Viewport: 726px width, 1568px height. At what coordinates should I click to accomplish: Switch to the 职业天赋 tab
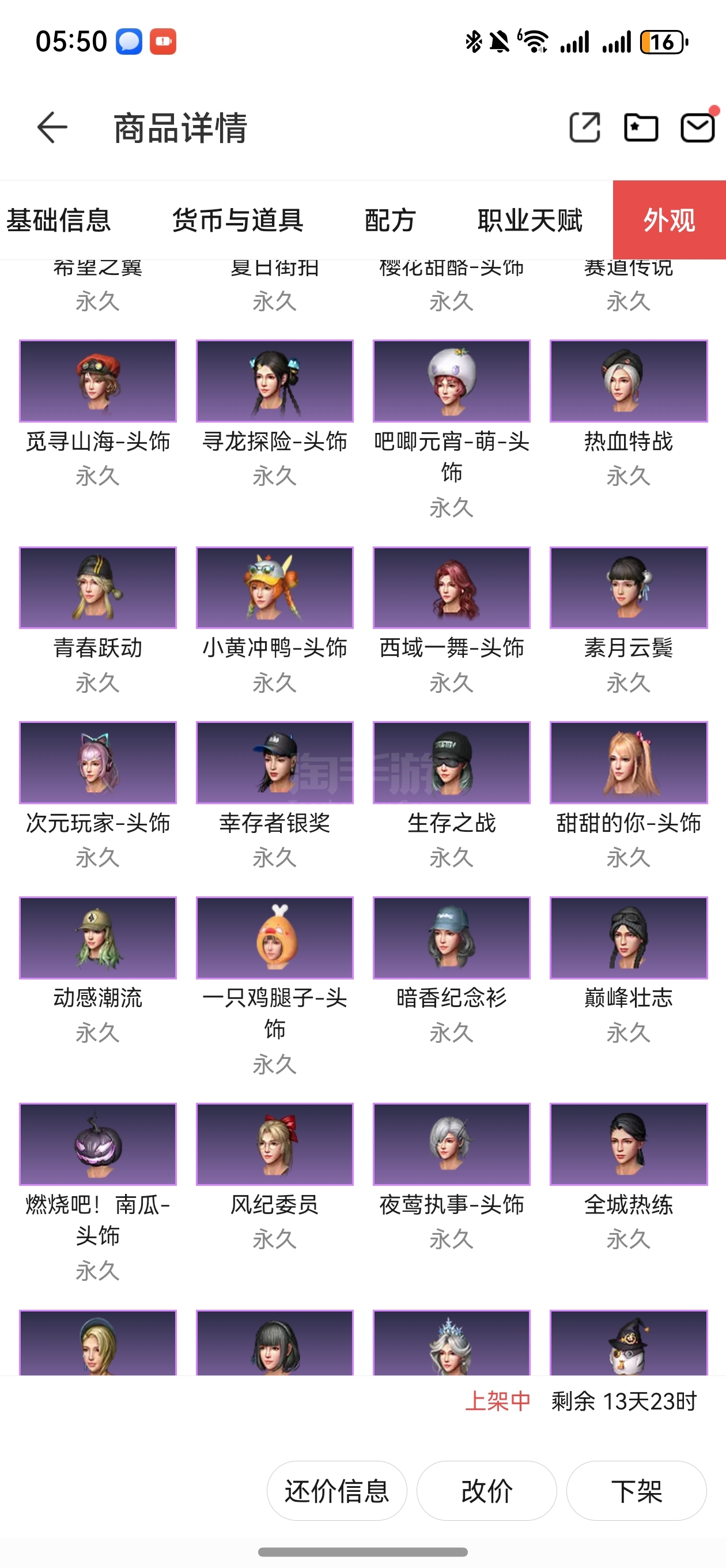[530, 220]
